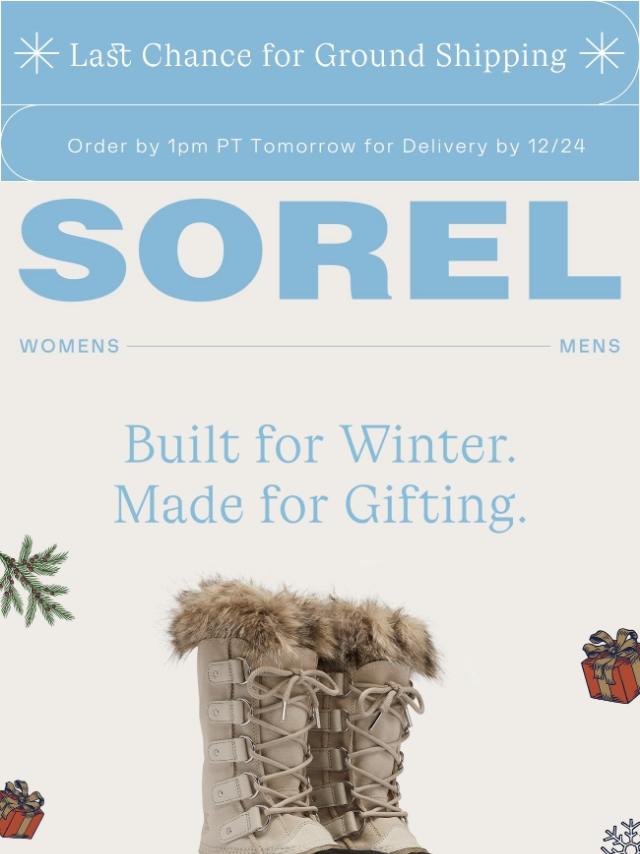Open the WOMENS shop link

(x=70, y=346)
